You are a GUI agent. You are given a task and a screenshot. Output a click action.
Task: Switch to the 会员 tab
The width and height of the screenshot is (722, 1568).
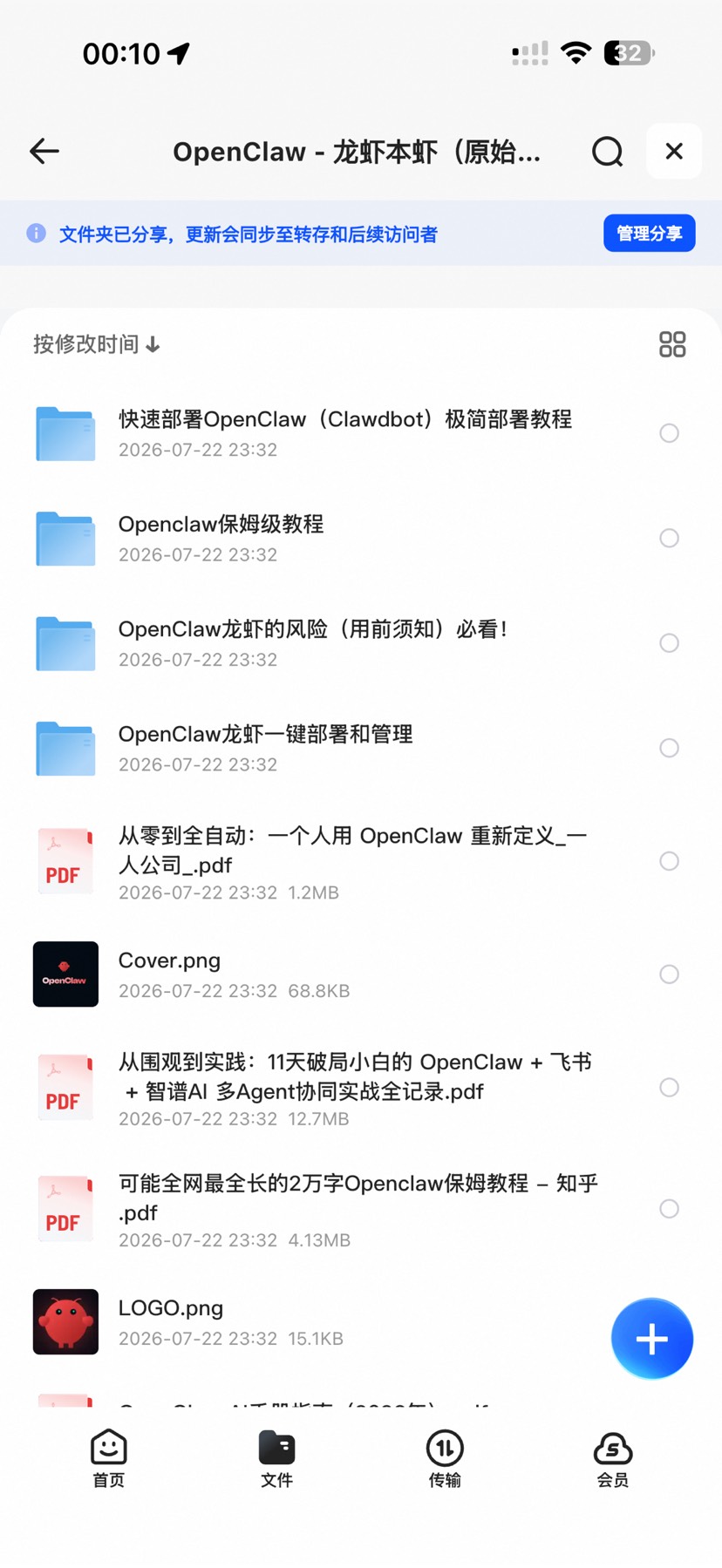pyautogui.click(x=613, y=1458)
